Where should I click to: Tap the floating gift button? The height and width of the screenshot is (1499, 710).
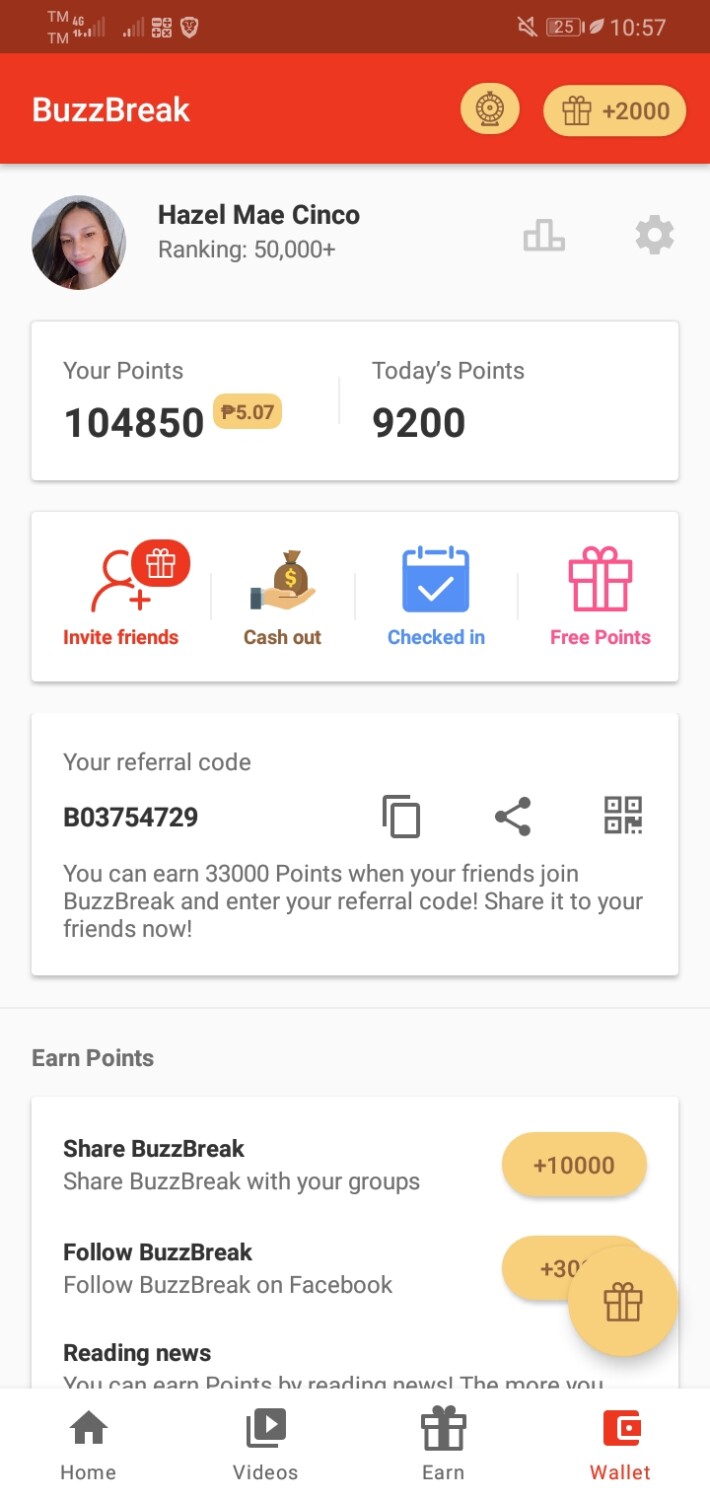623,1302
